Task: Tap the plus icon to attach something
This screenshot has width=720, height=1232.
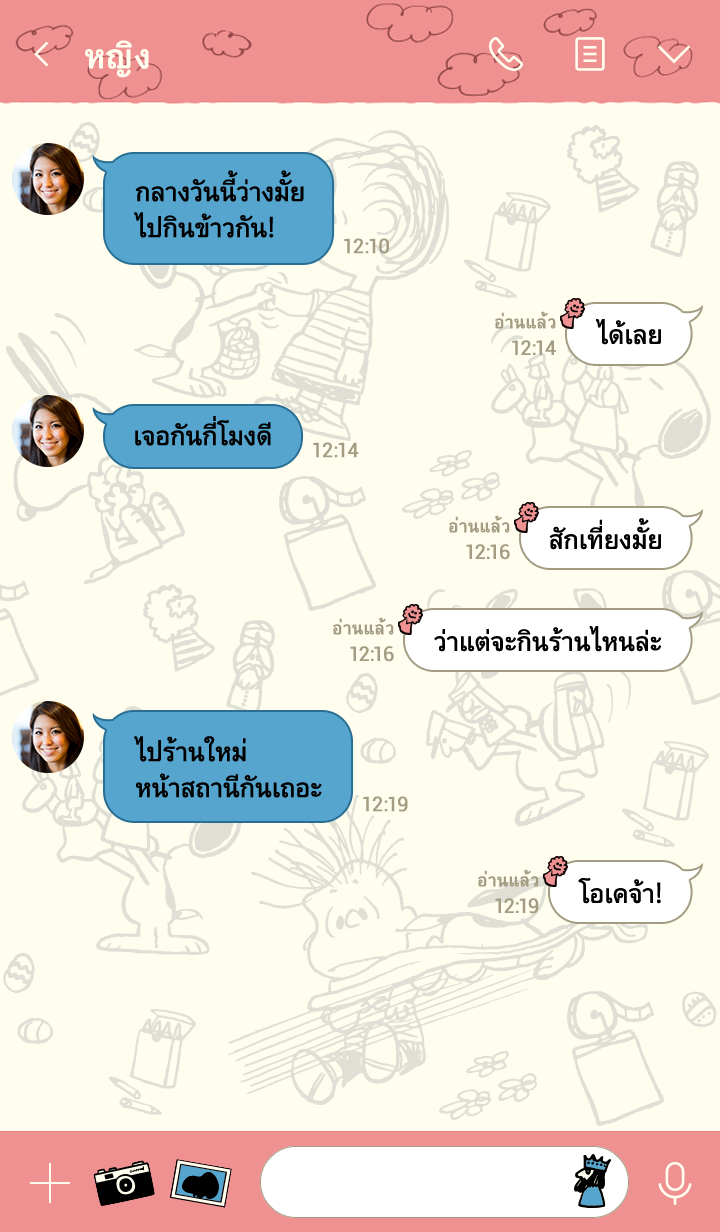Action: (x=50, y=1183)
